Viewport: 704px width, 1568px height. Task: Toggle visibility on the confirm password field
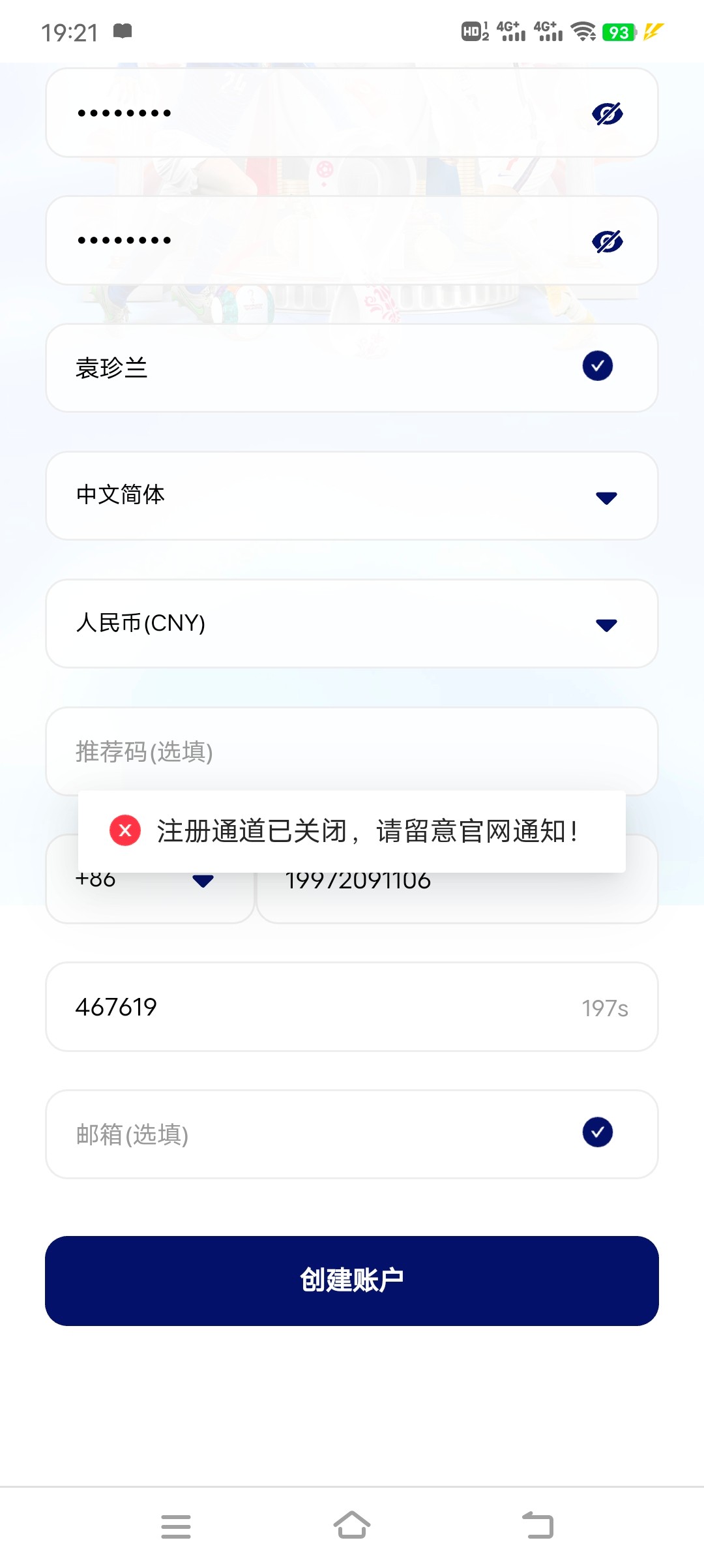coord(607,241)
